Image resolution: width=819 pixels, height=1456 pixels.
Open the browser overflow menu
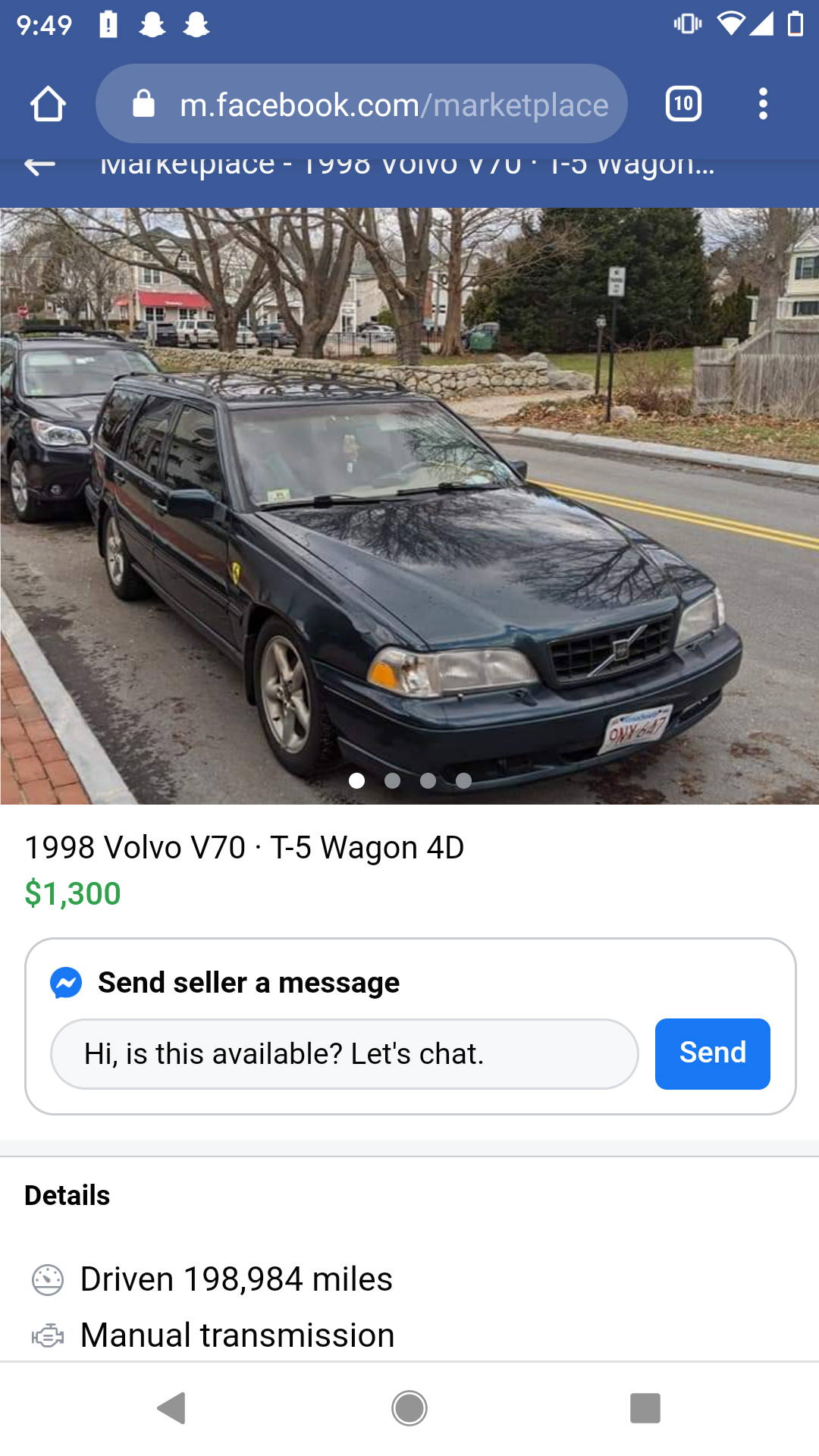763,104
